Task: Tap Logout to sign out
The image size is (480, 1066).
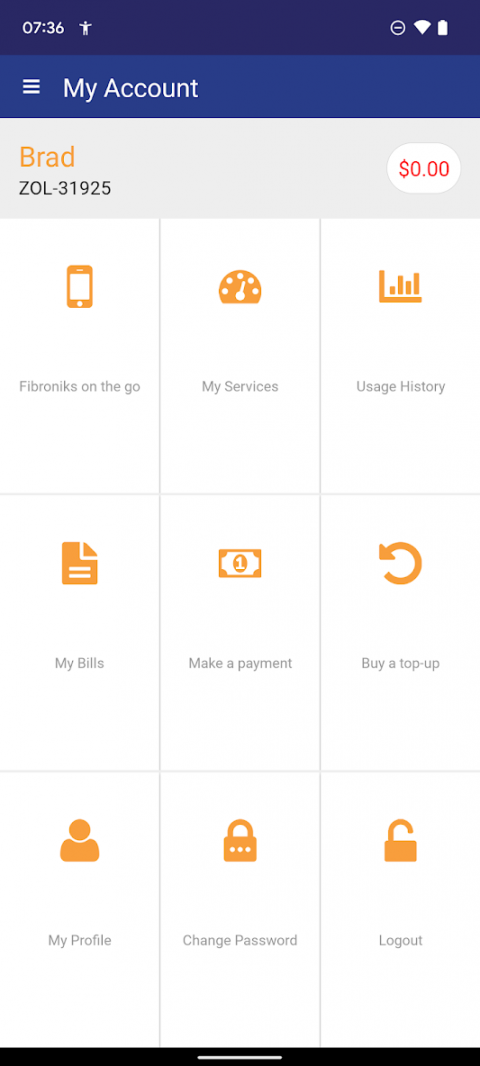Action: (x=400, y=910)
